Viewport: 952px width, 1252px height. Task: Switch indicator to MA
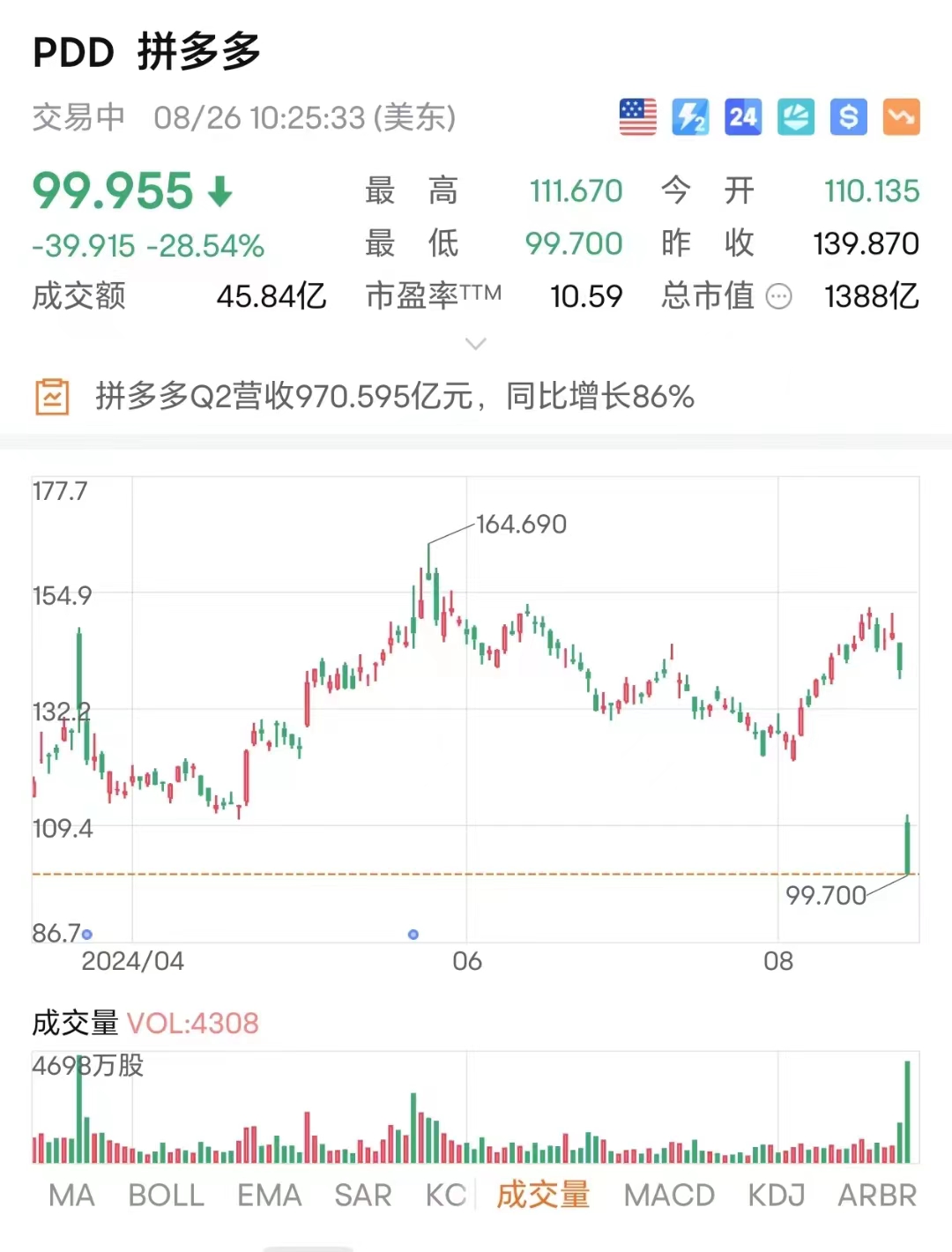(71, 1195)
